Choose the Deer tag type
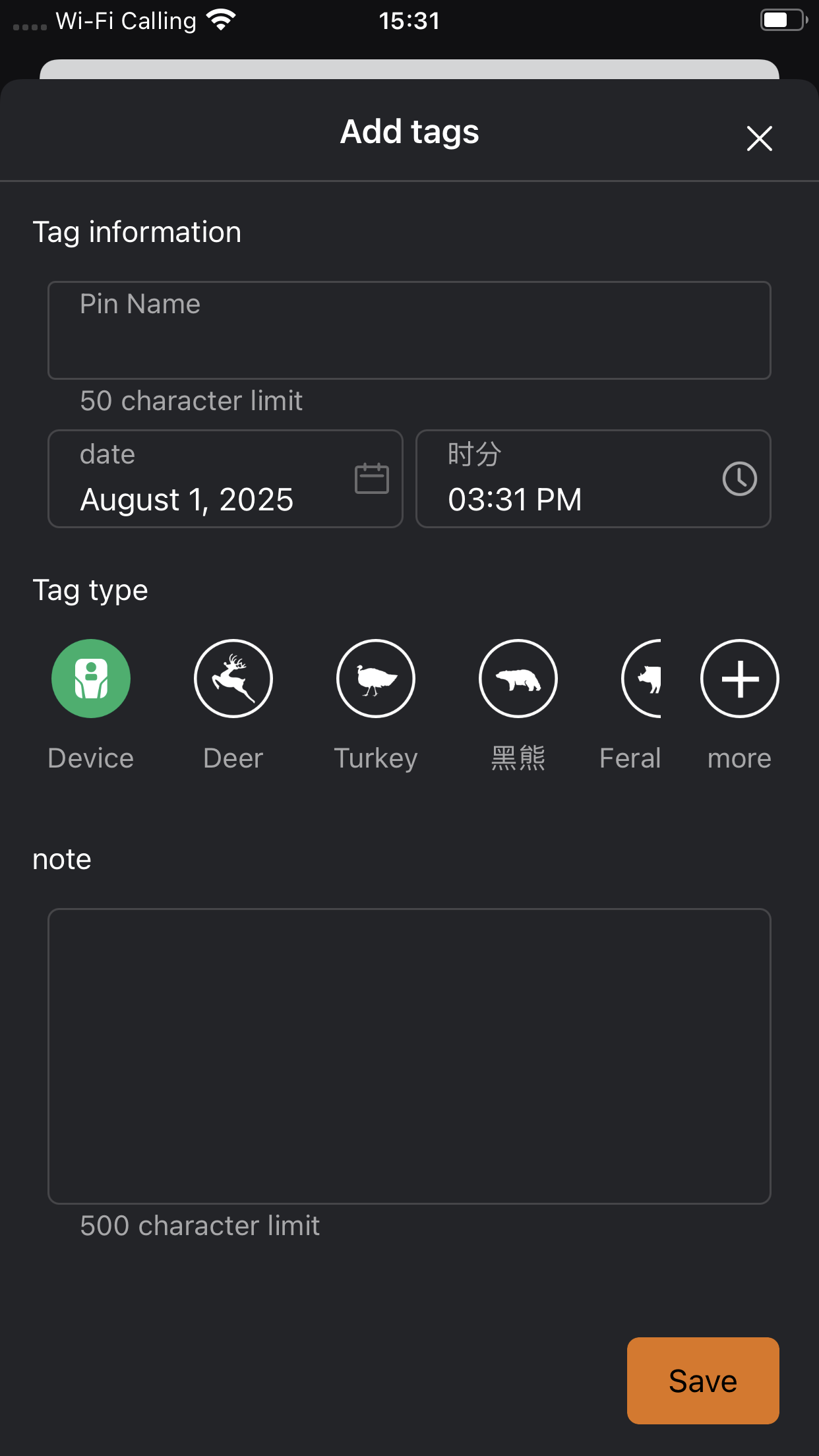The height and width of the screenshot is (1456, 819). click(233, 679)
